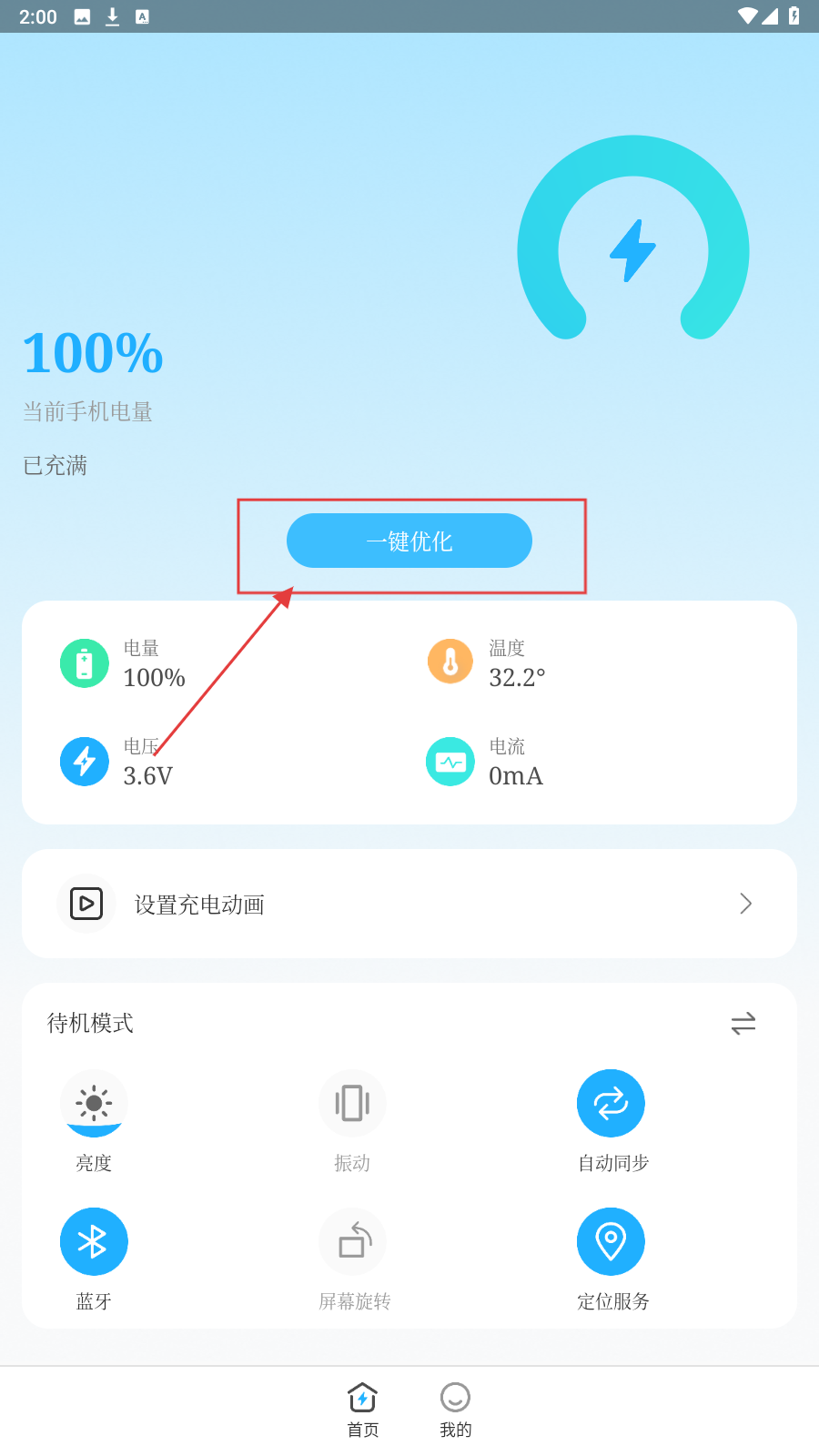The width and height of the screenshot is (819, 1456).
Task: Switch standby mode via swap arrows icon
Action: pos(743,1024)
